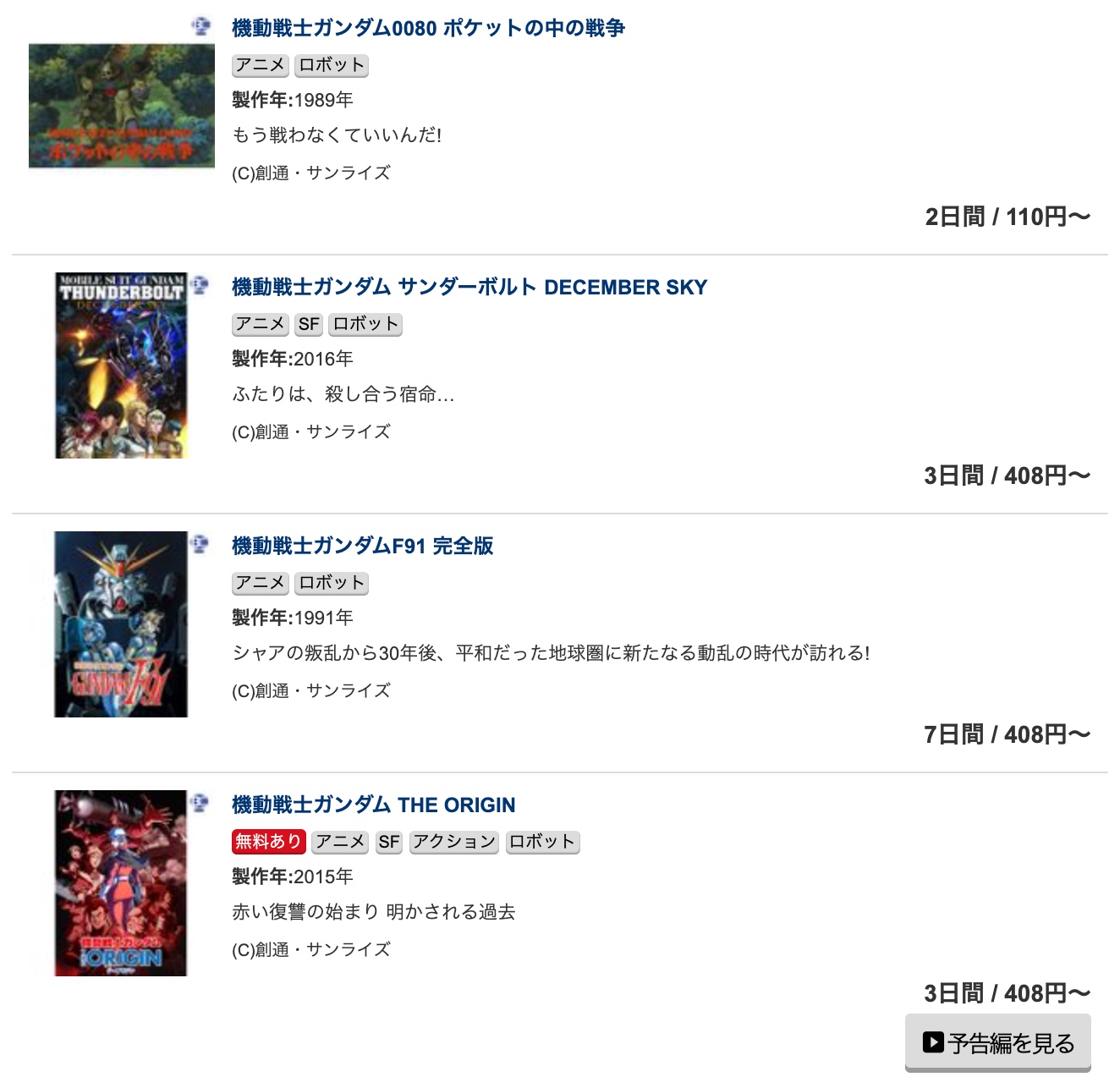Tap the ロボット tag on ガンダムF91

pyautogui.click(x=332, y=583)
